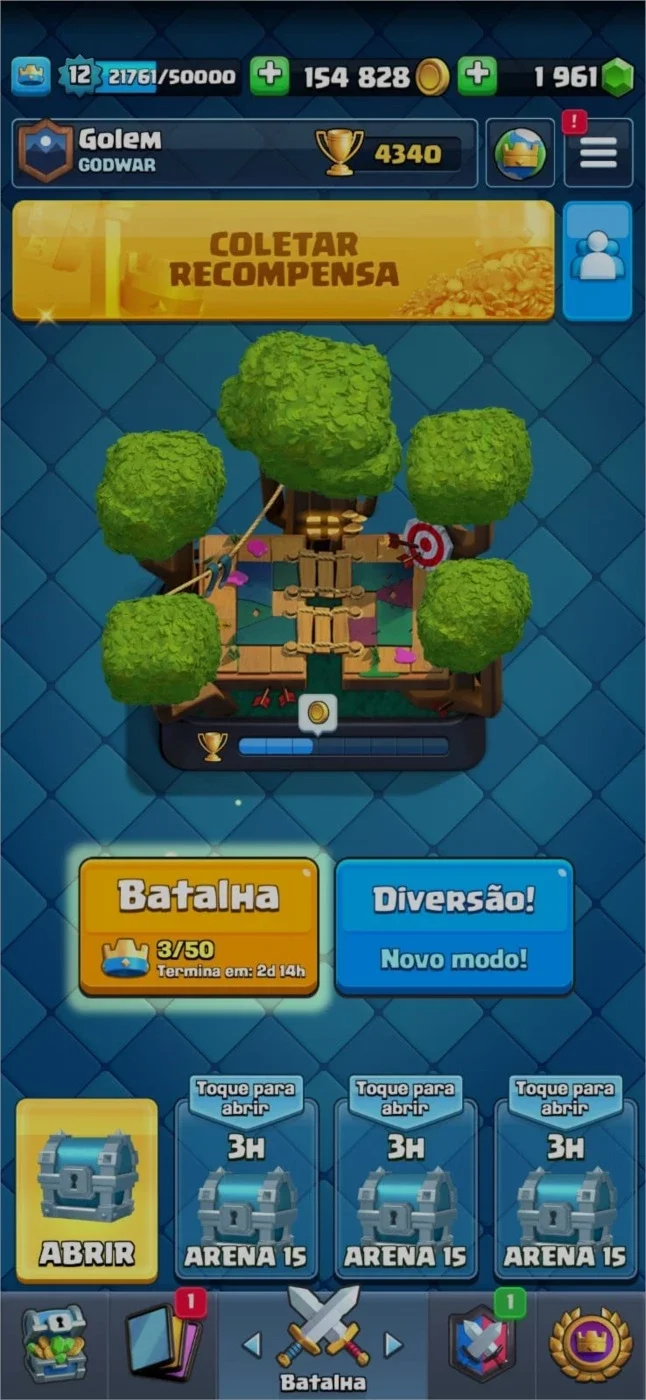
Task: Tap the crown icon in the top-left corner
Action: tap(31, 76)
